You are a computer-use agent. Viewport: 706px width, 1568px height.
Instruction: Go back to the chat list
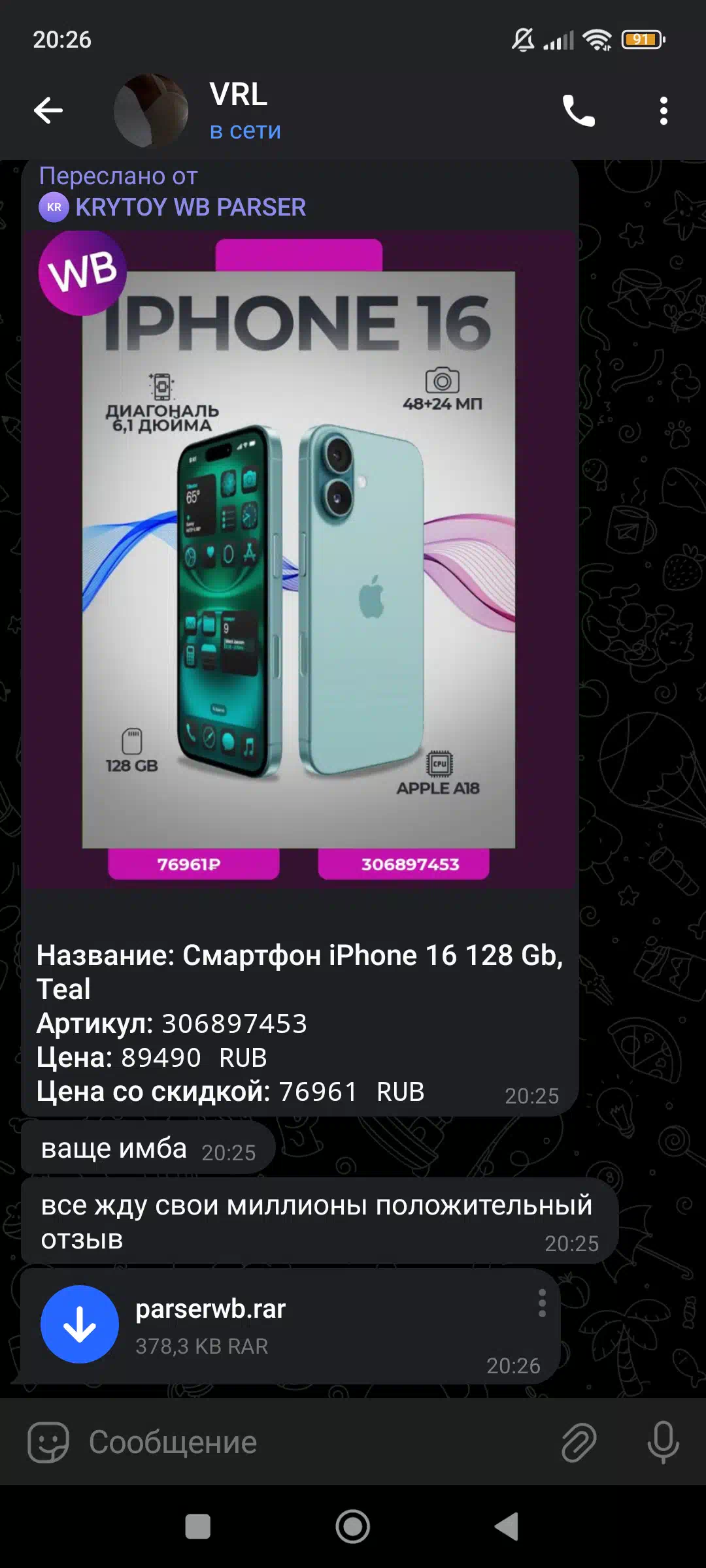click(x=48, y=110)
